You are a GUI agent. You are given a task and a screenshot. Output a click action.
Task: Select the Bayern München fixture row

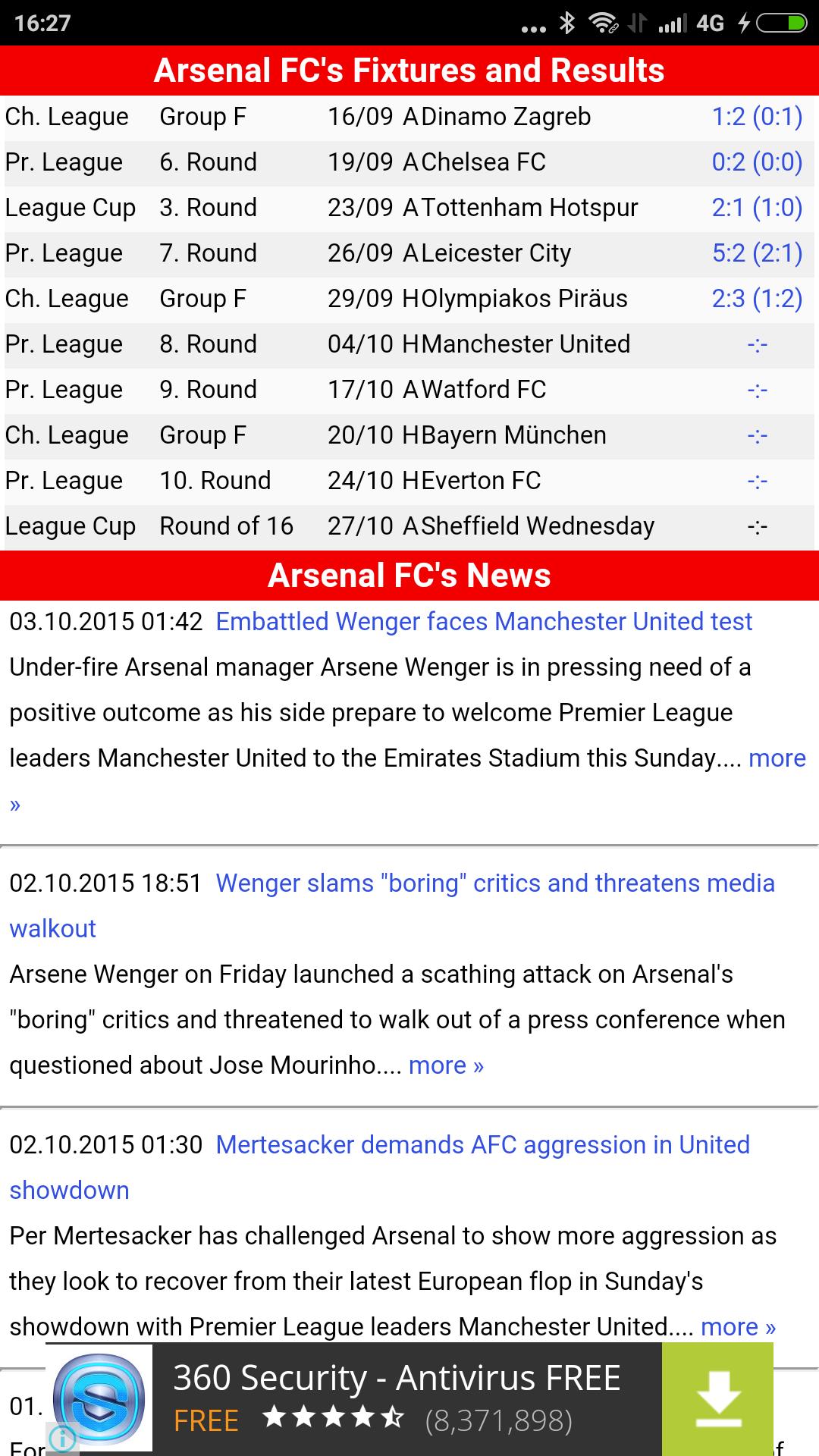pos(409,435)
